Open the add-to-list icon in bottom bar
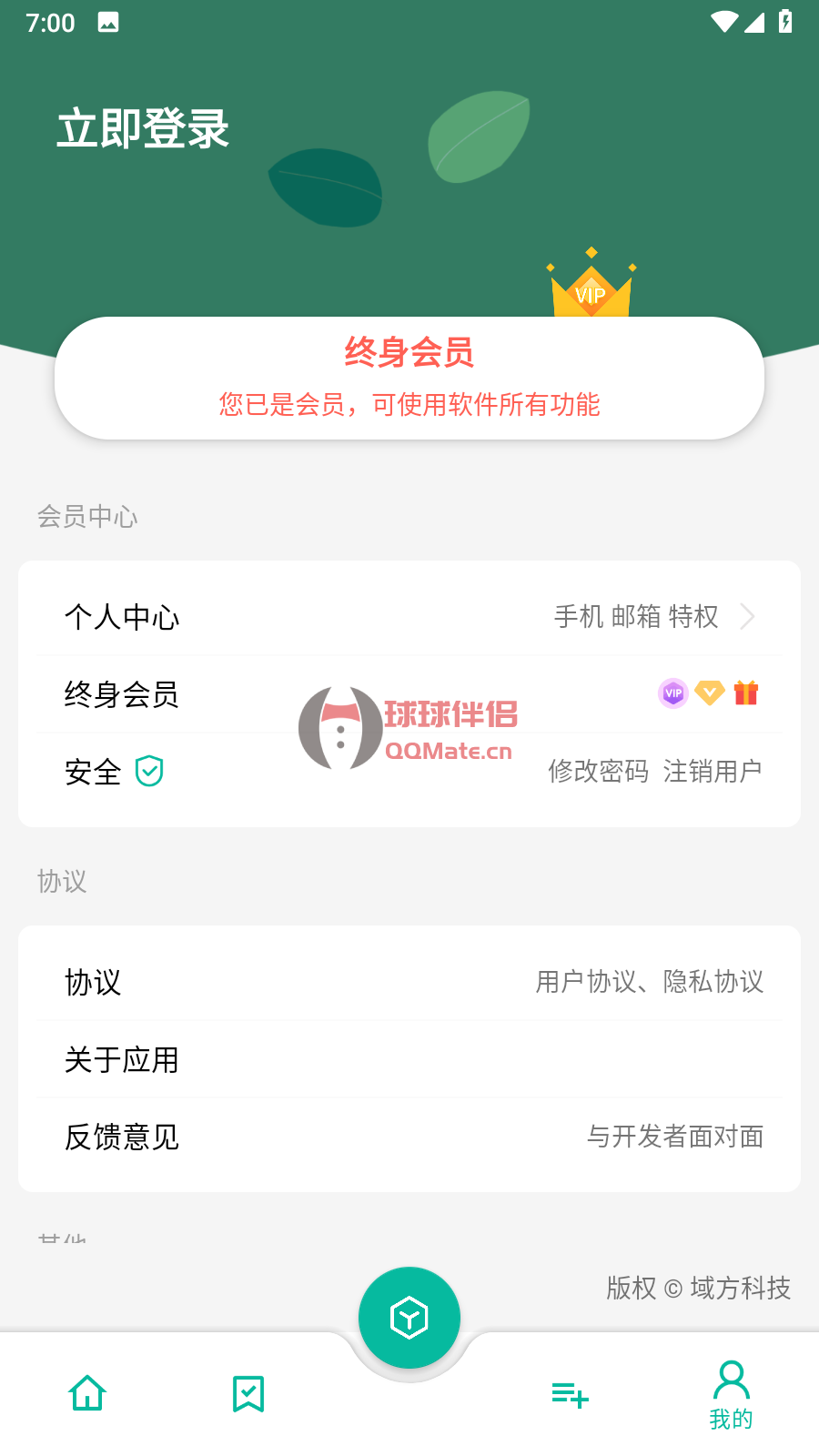819x1456 pixels. pos(571,1392)
